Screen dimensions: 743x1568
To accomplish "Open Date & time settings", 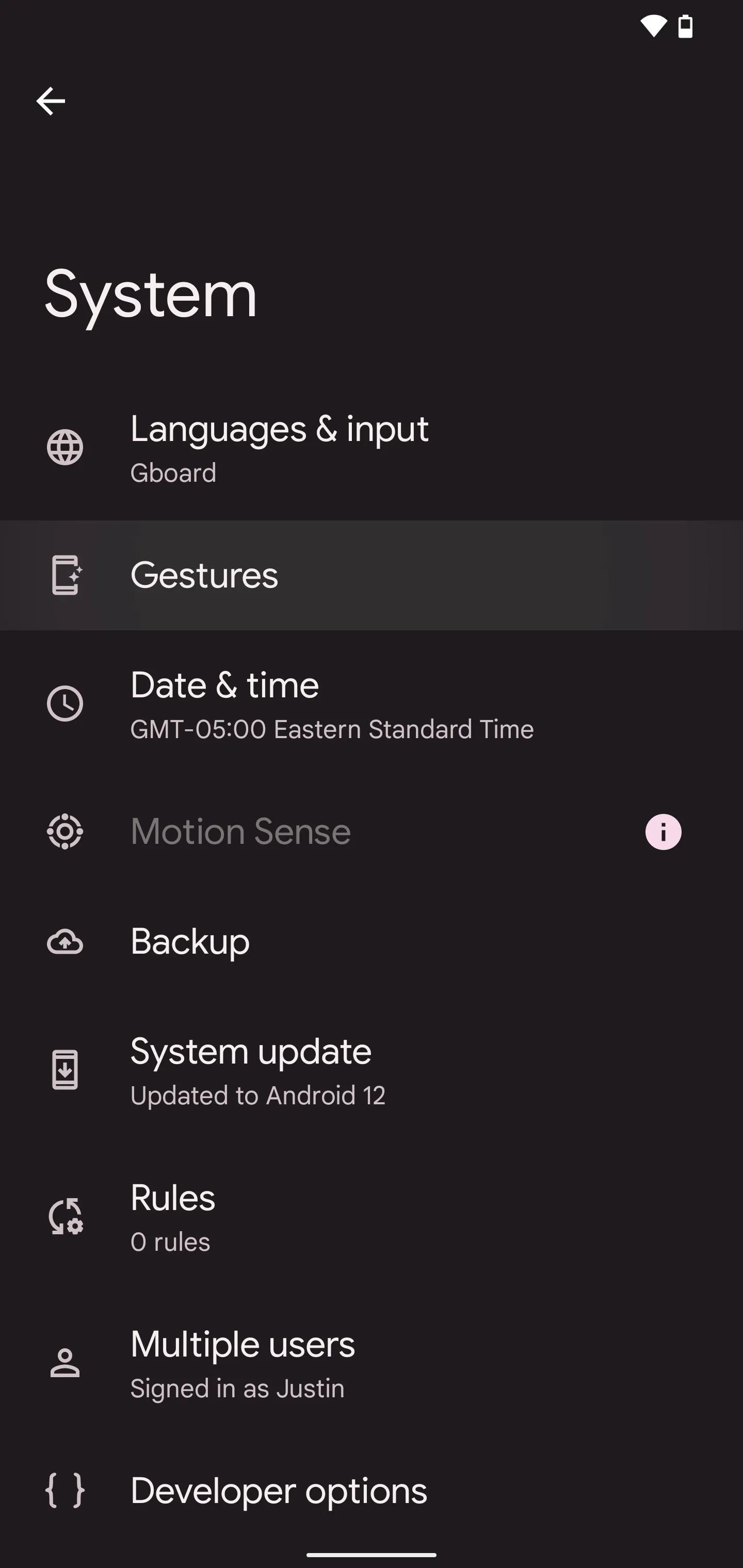I will click(372, 704).
